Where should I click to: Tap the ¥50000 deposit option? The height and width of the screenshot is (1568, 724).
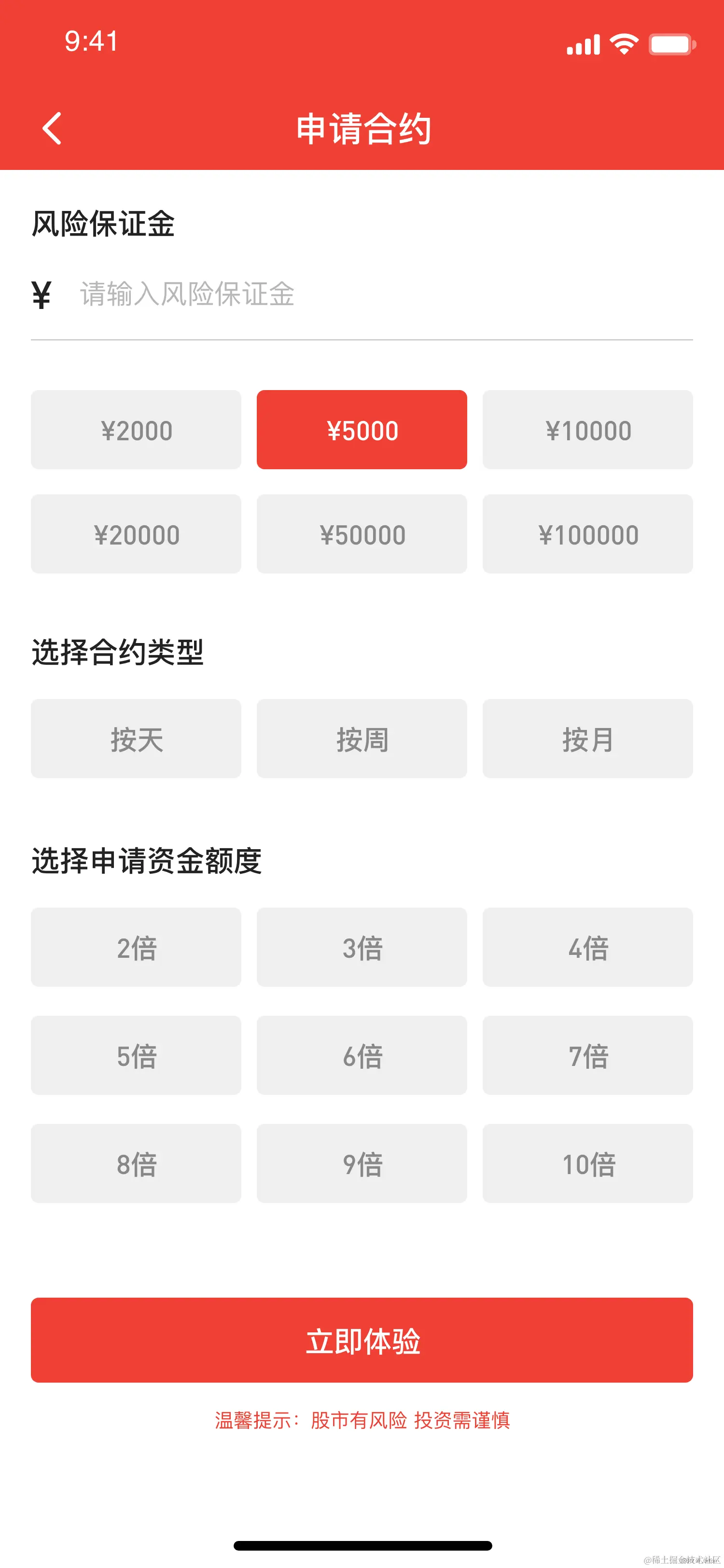(x=362, y=534)
